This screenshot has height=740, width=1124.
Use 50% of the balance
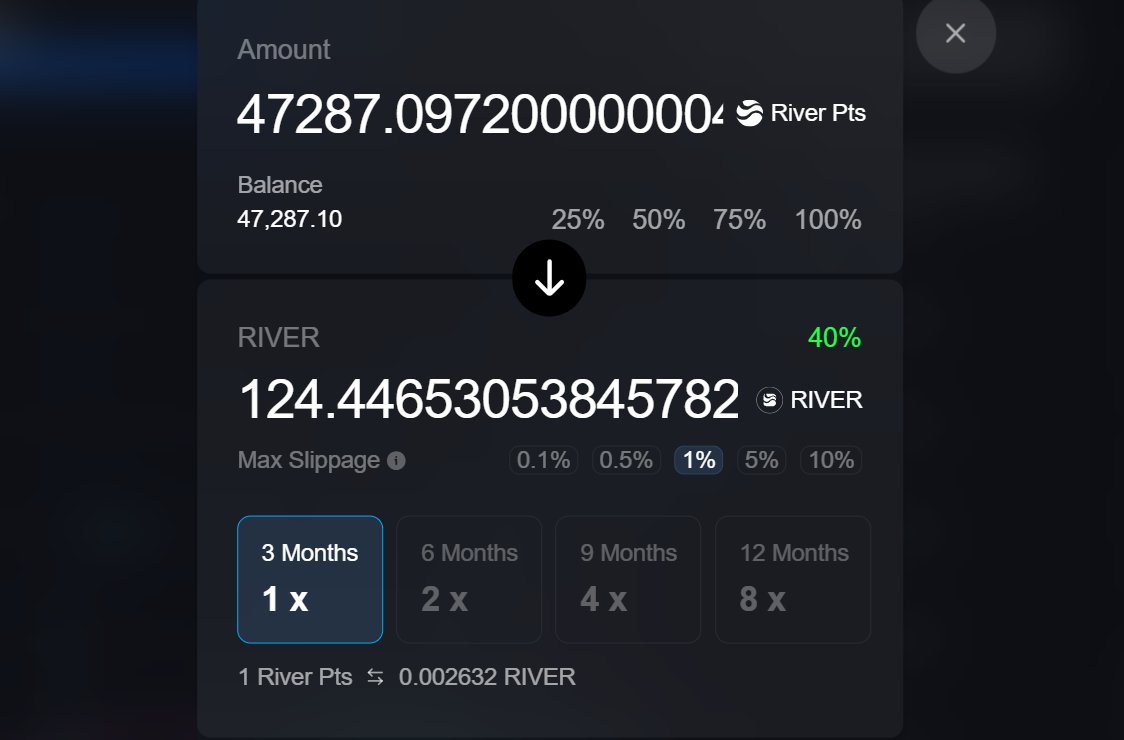pos(659,220)
